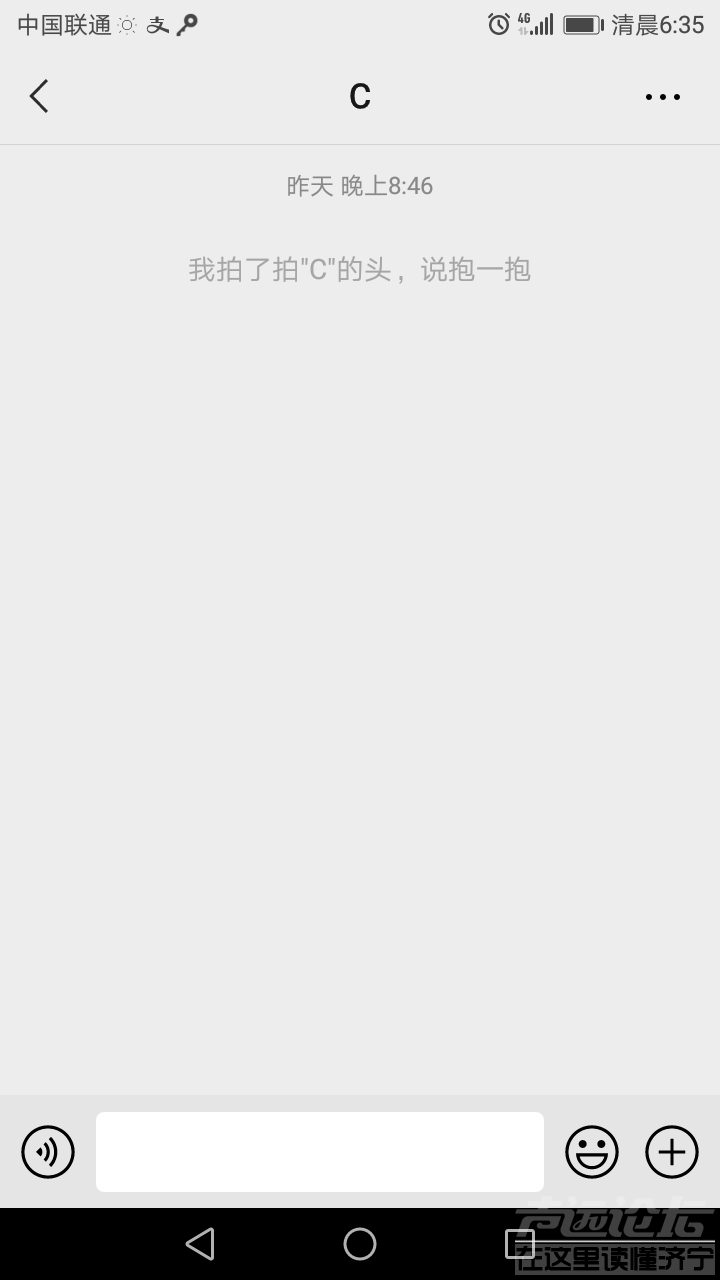This screenshot has height=1280, width=720.
Task: Tap the system home button
Action: pyautogui.click(x=360, y=1244)
